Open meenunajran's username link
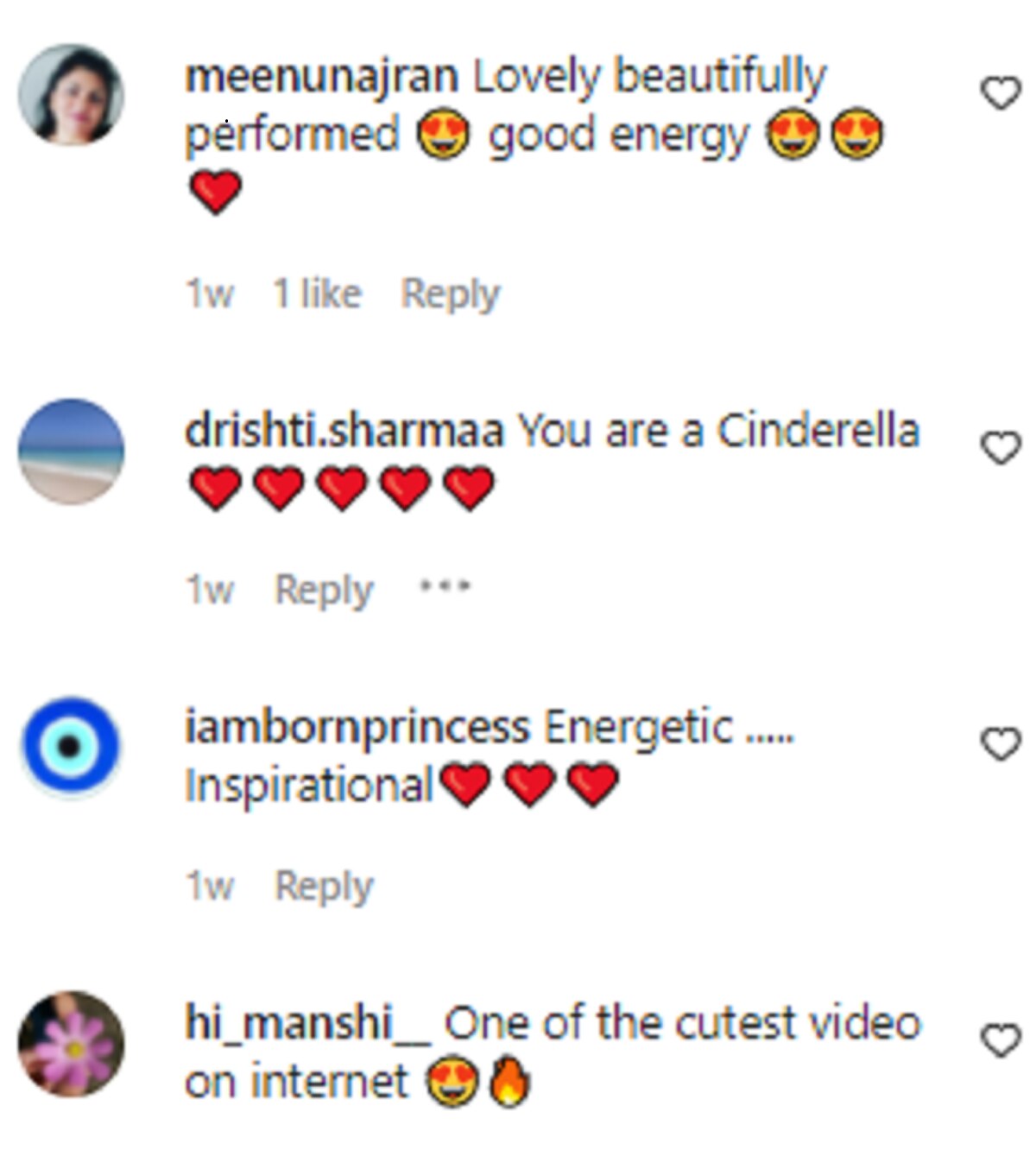Image resolution: width=1036 pixels, height=1156 pixels. (x=321, y=76)
